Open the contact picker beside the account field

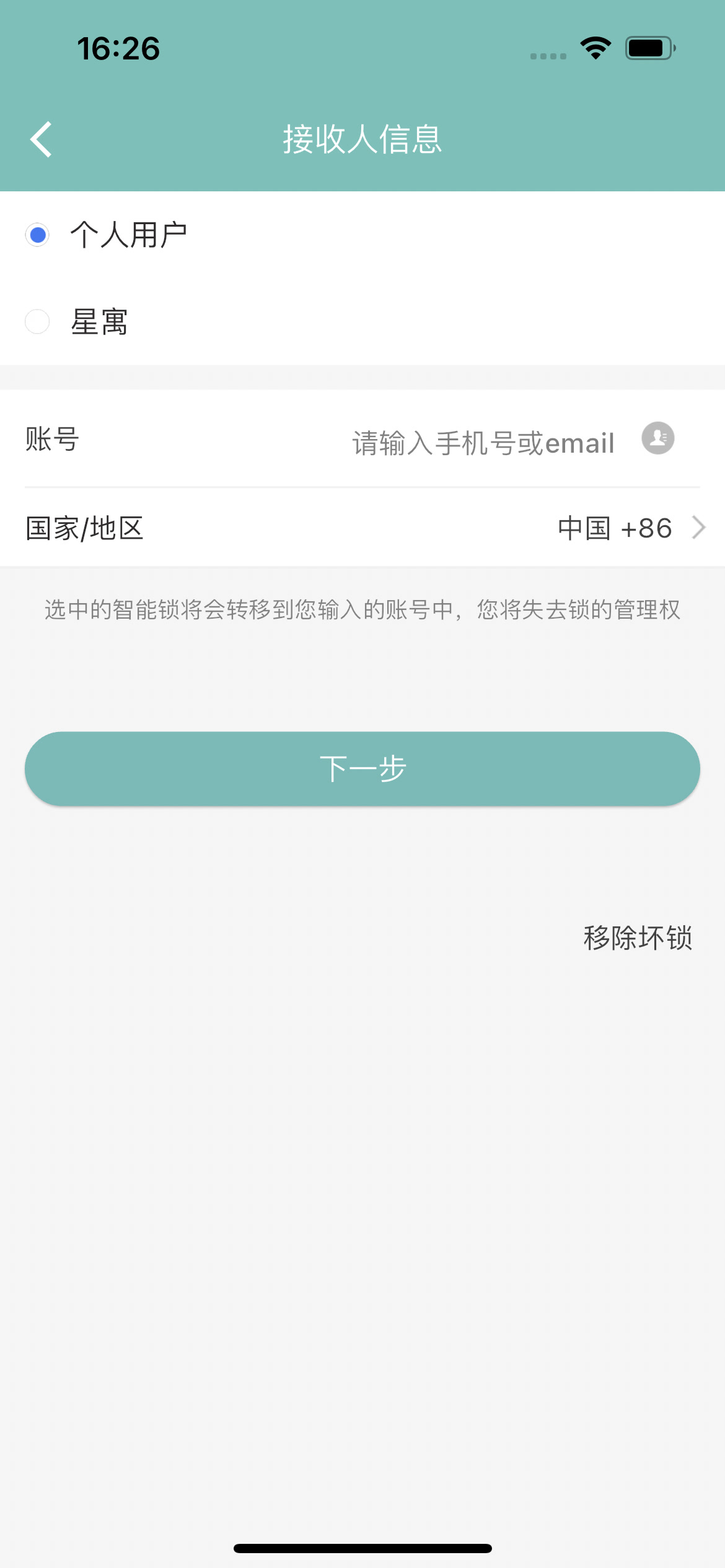click(x=658, y=440)
